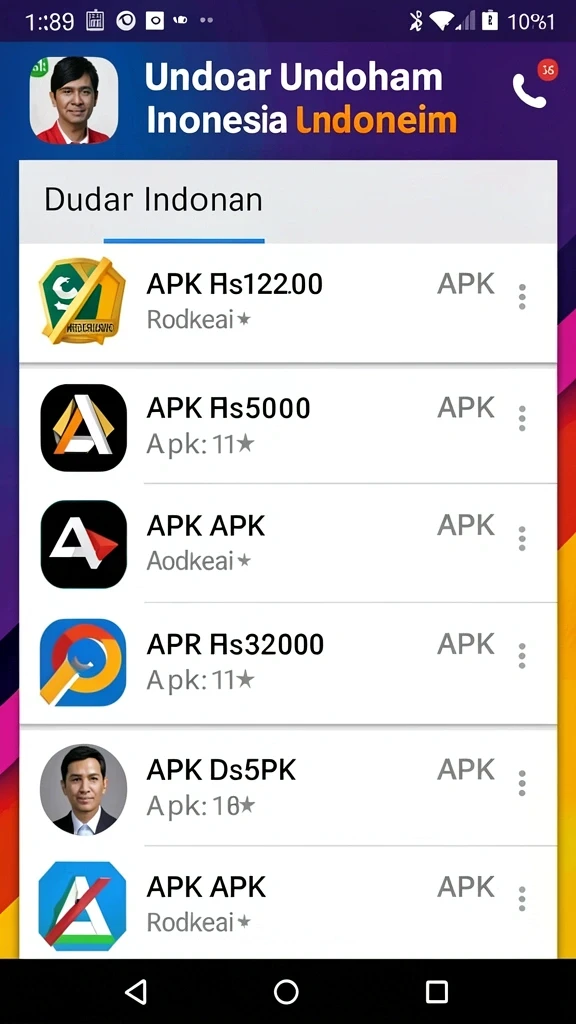Viewport: 576px width, 1024px height.
Task: Open the last APK APK row labeled Rodkeai
Action: (x=288, y=903)
